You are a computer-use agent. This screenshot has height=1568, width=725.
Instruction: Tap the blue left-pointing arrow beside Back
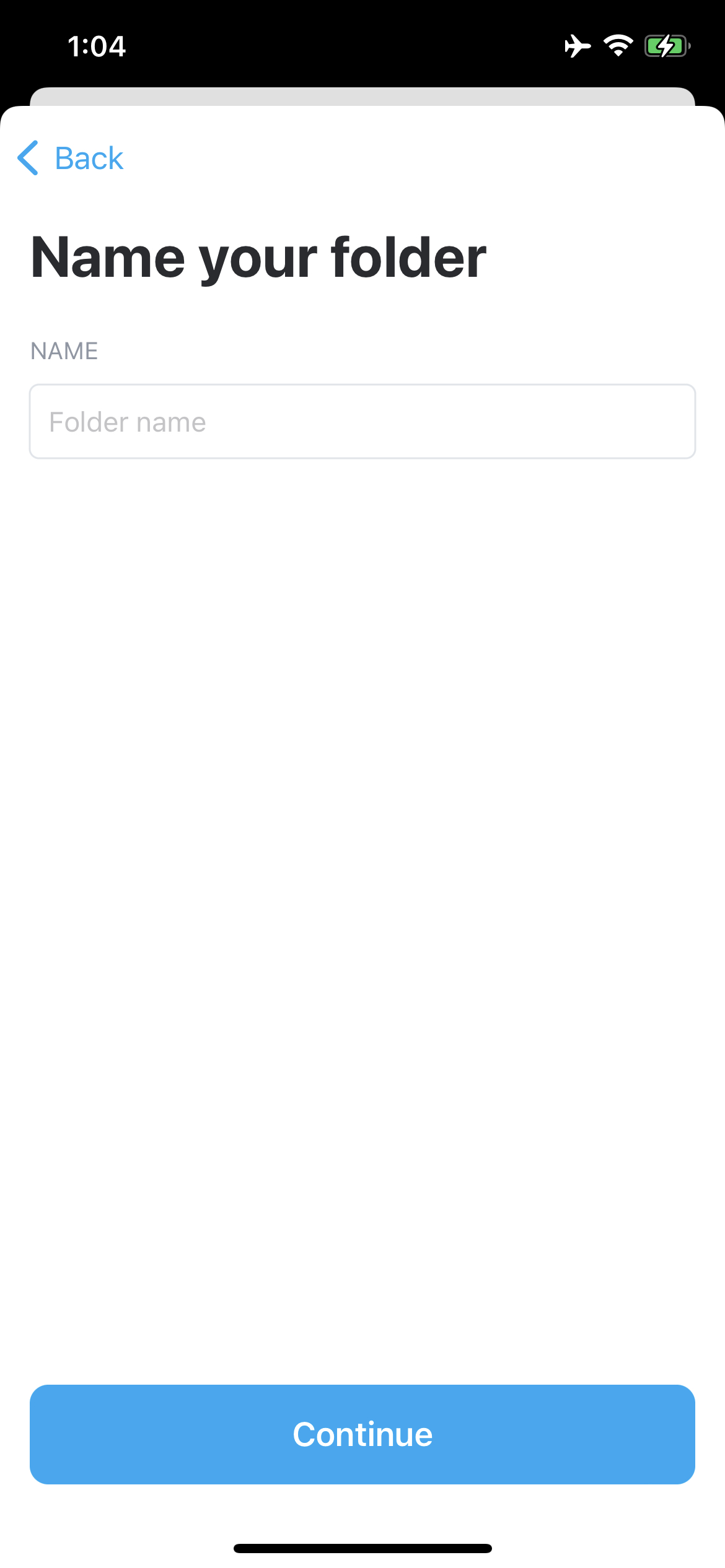click(x=29, y=159)
